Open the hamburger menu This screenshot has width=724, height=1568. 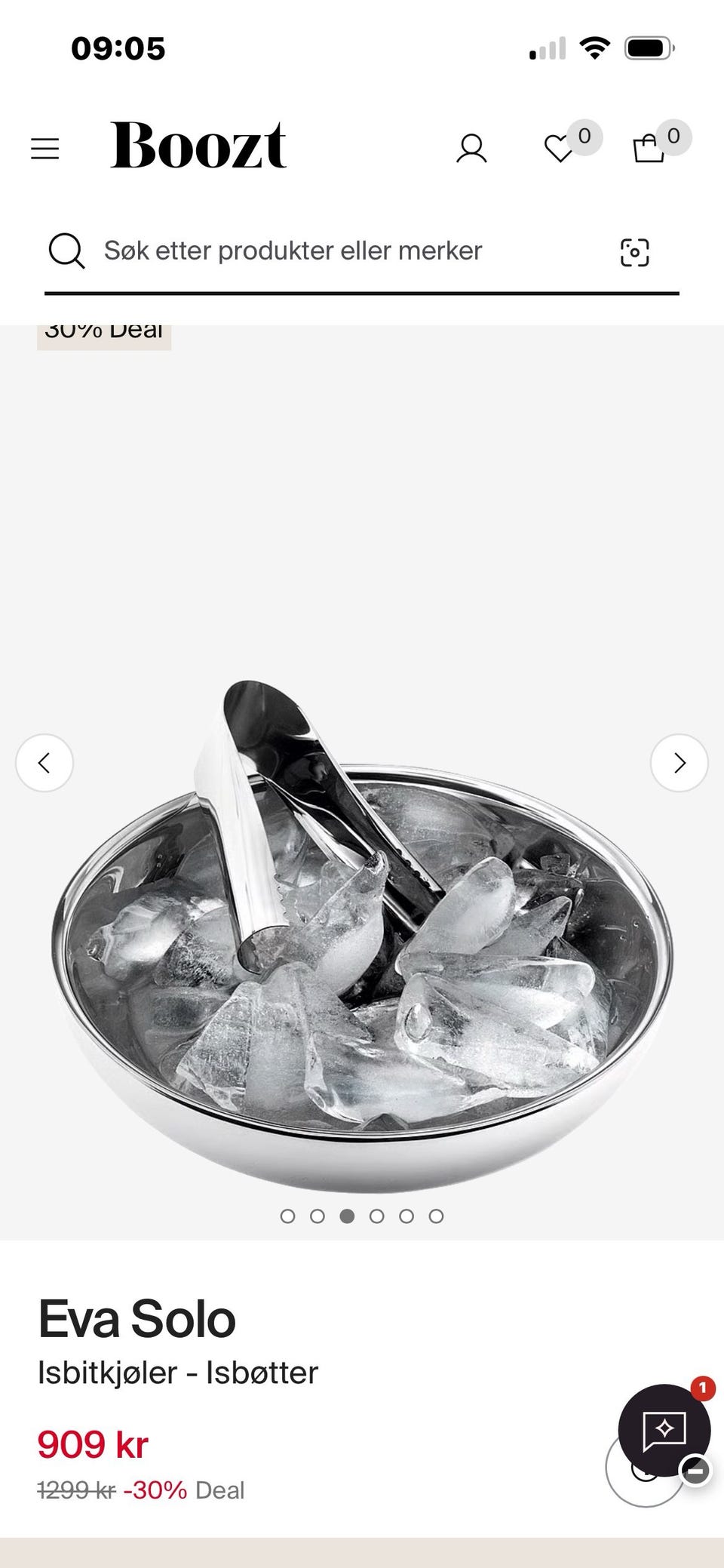pyautogui.click(x=44, y=149)
